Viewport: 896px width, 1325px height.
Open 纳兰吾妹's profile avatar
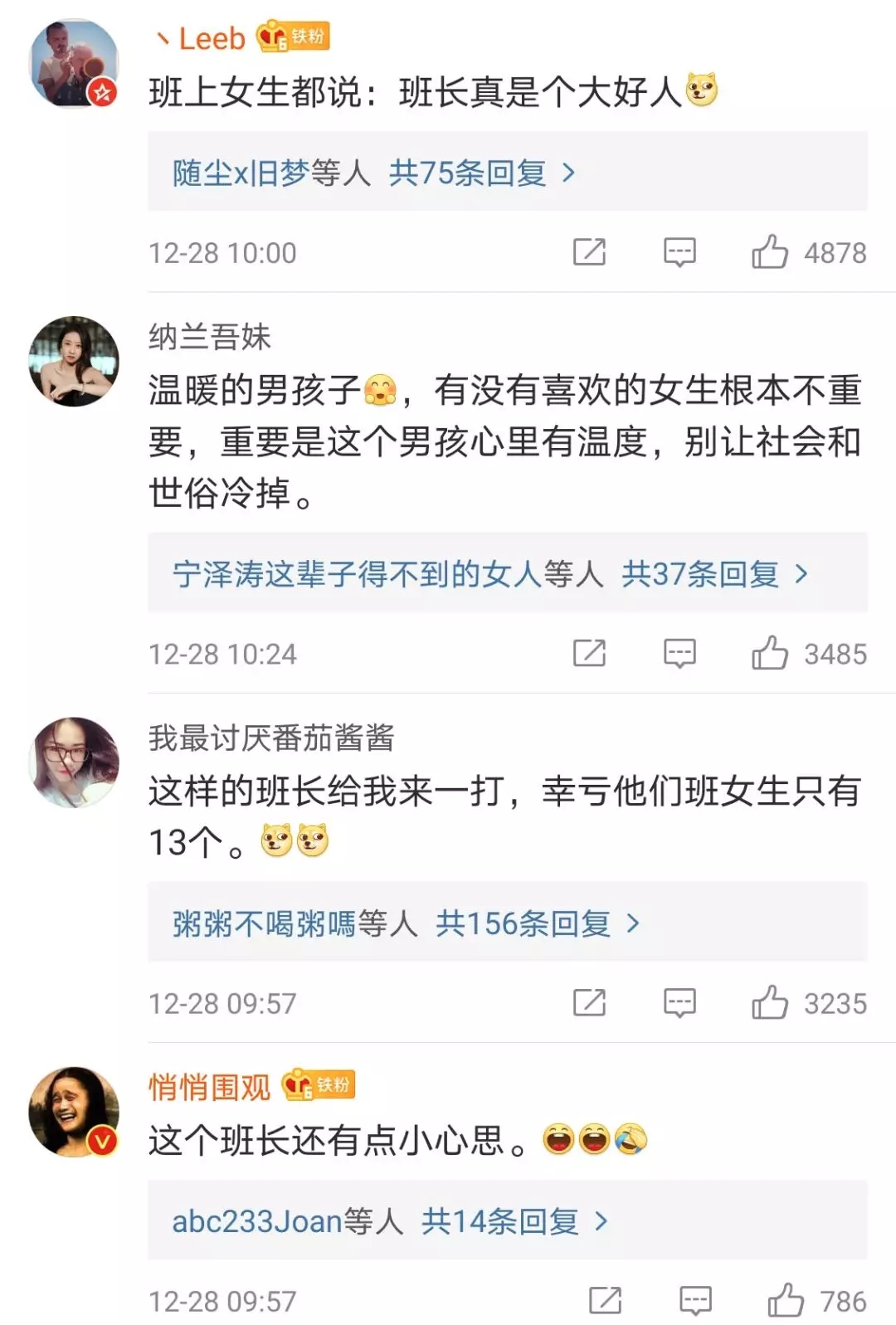[73, 361]
